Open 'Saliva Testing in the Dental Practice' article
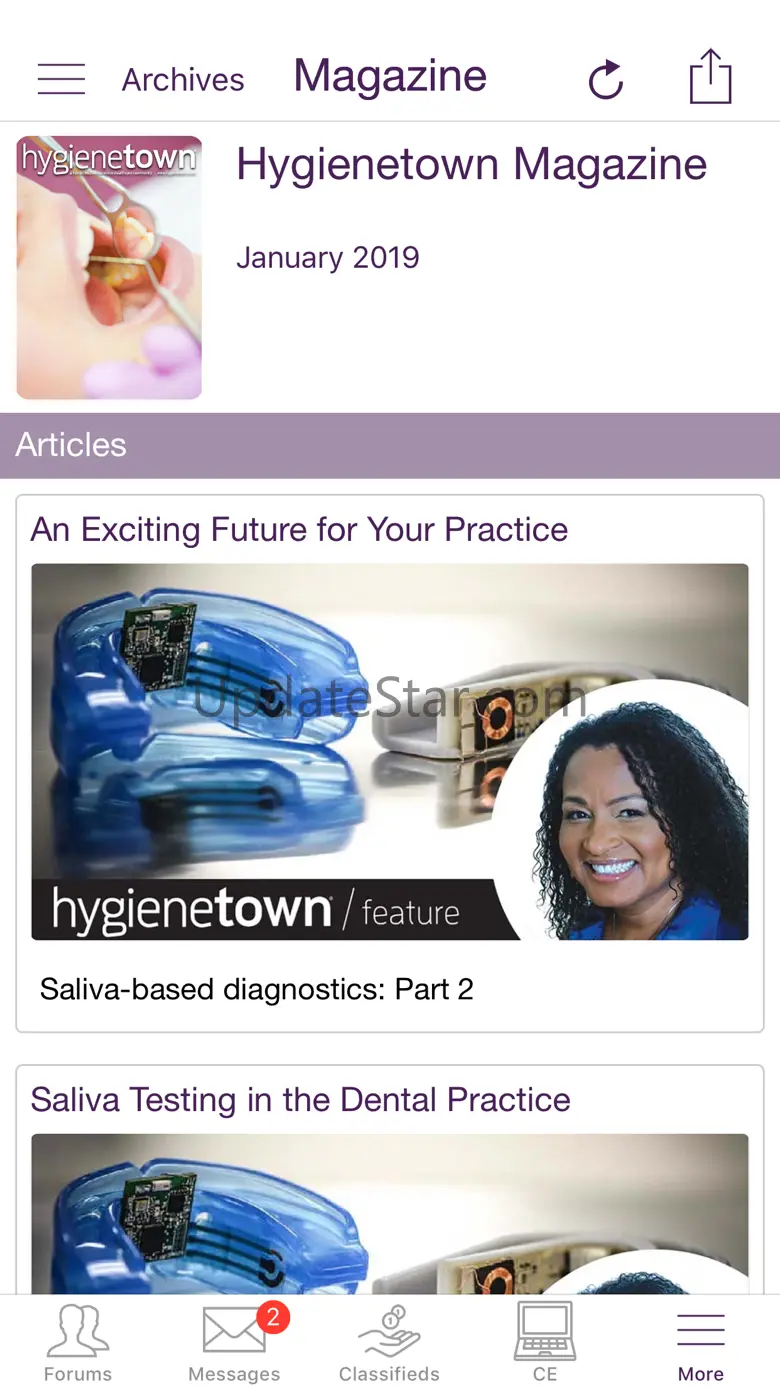 pyautogui.click(x=390, y=1180)
